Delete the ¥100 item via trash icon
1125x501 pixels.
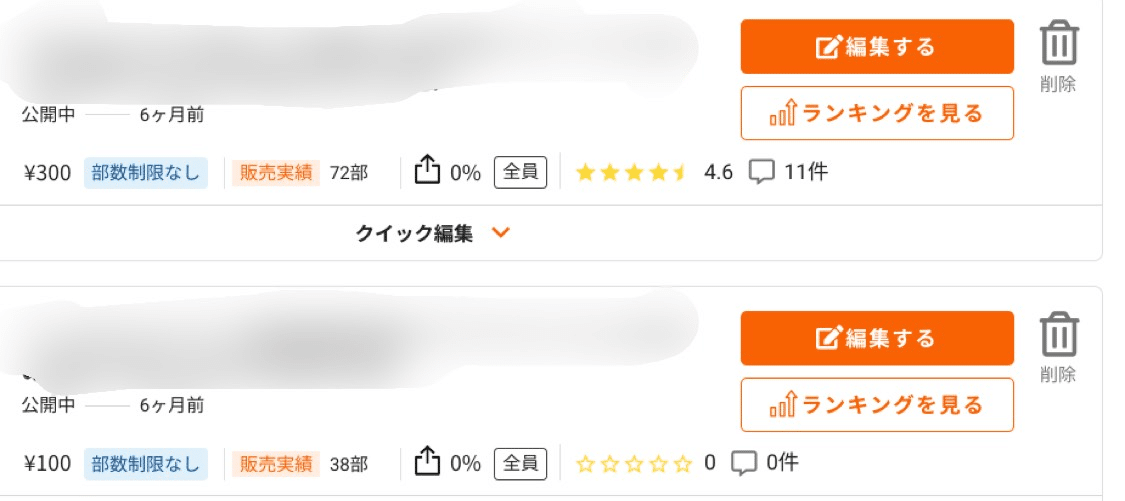[x=1058, y=336]
